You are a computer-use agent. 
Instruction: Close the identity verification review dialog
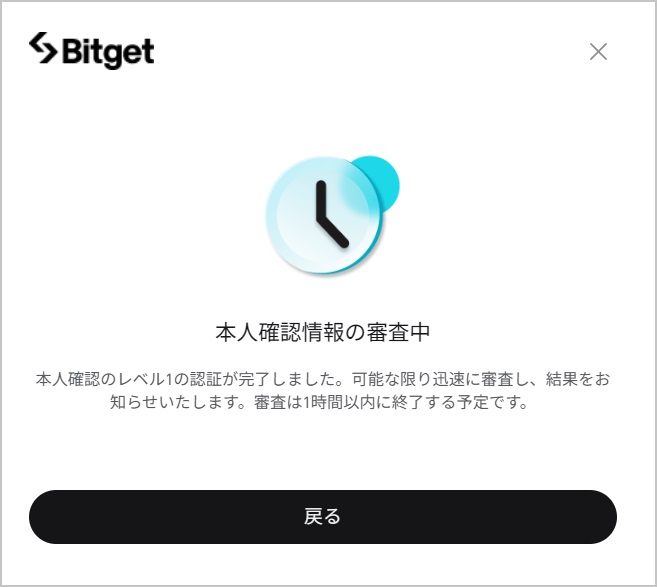pos(598,52)
